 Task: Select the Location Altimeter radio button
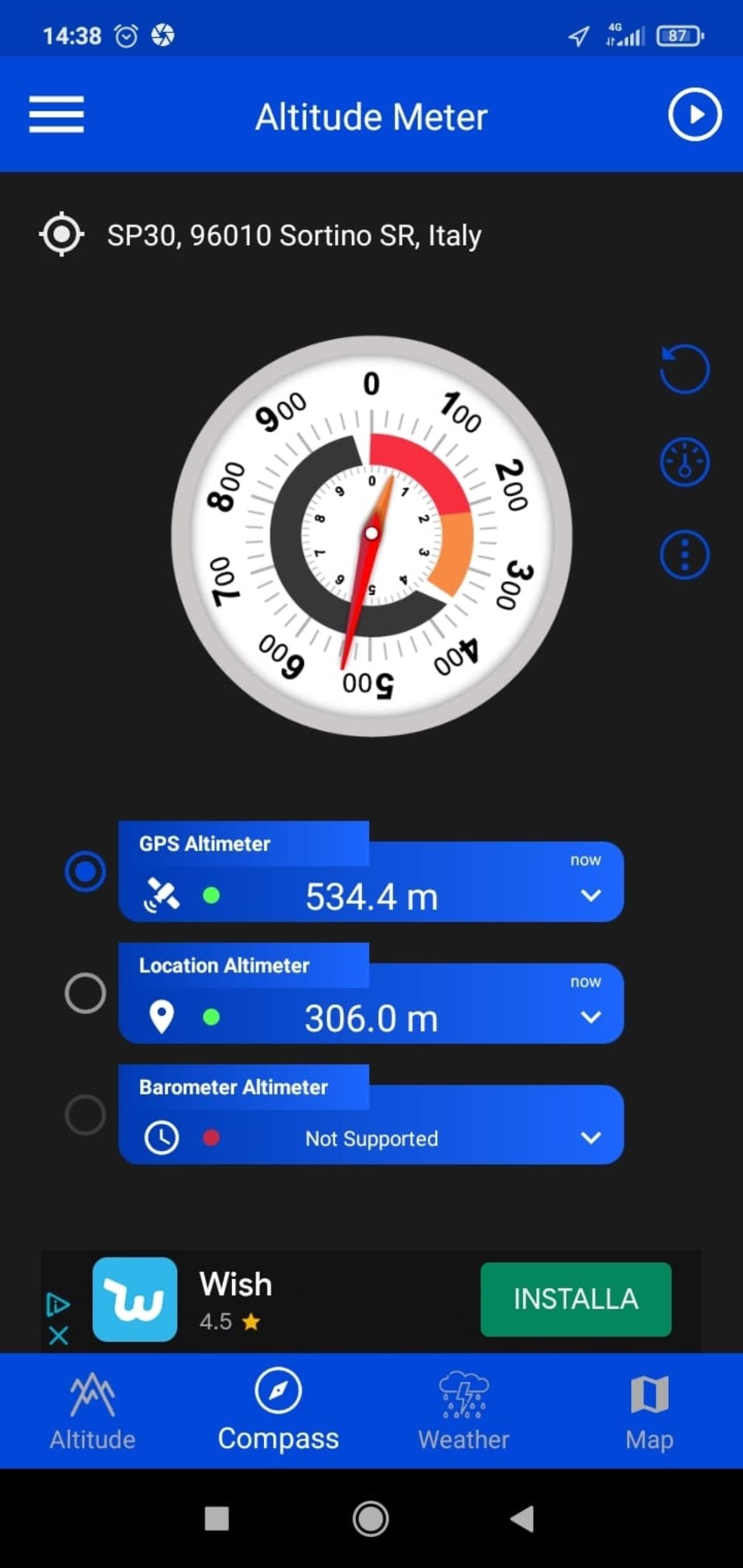[85, 993]
